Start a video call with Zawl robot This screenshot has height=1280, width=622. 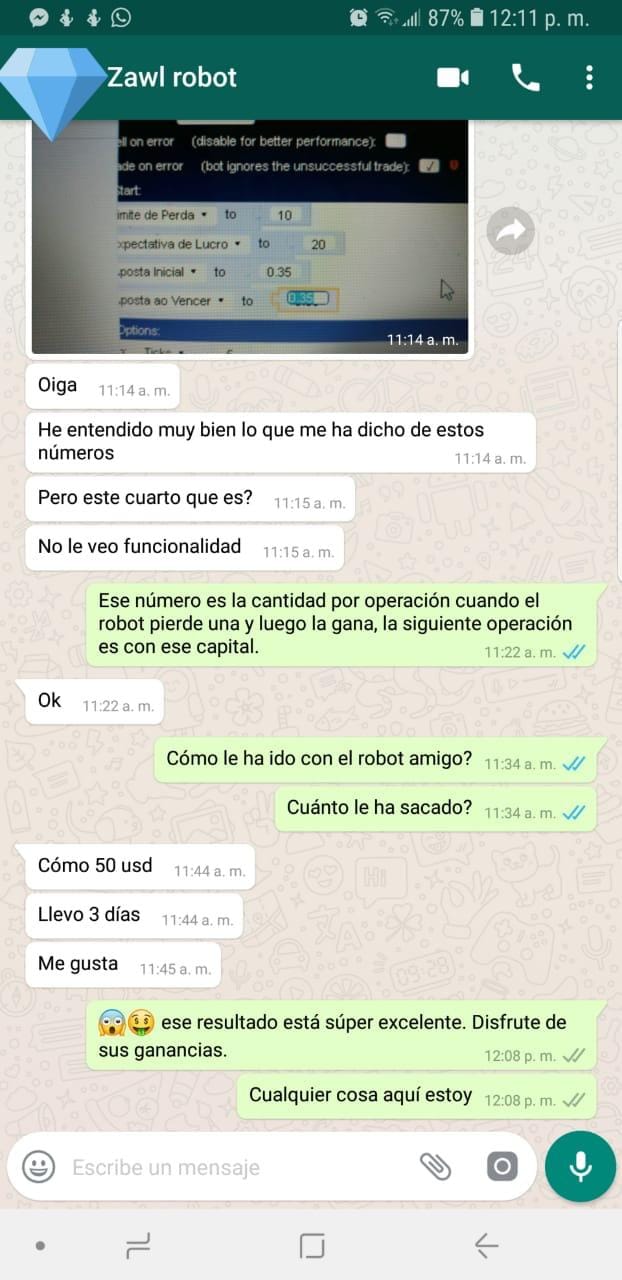(453, 77)
